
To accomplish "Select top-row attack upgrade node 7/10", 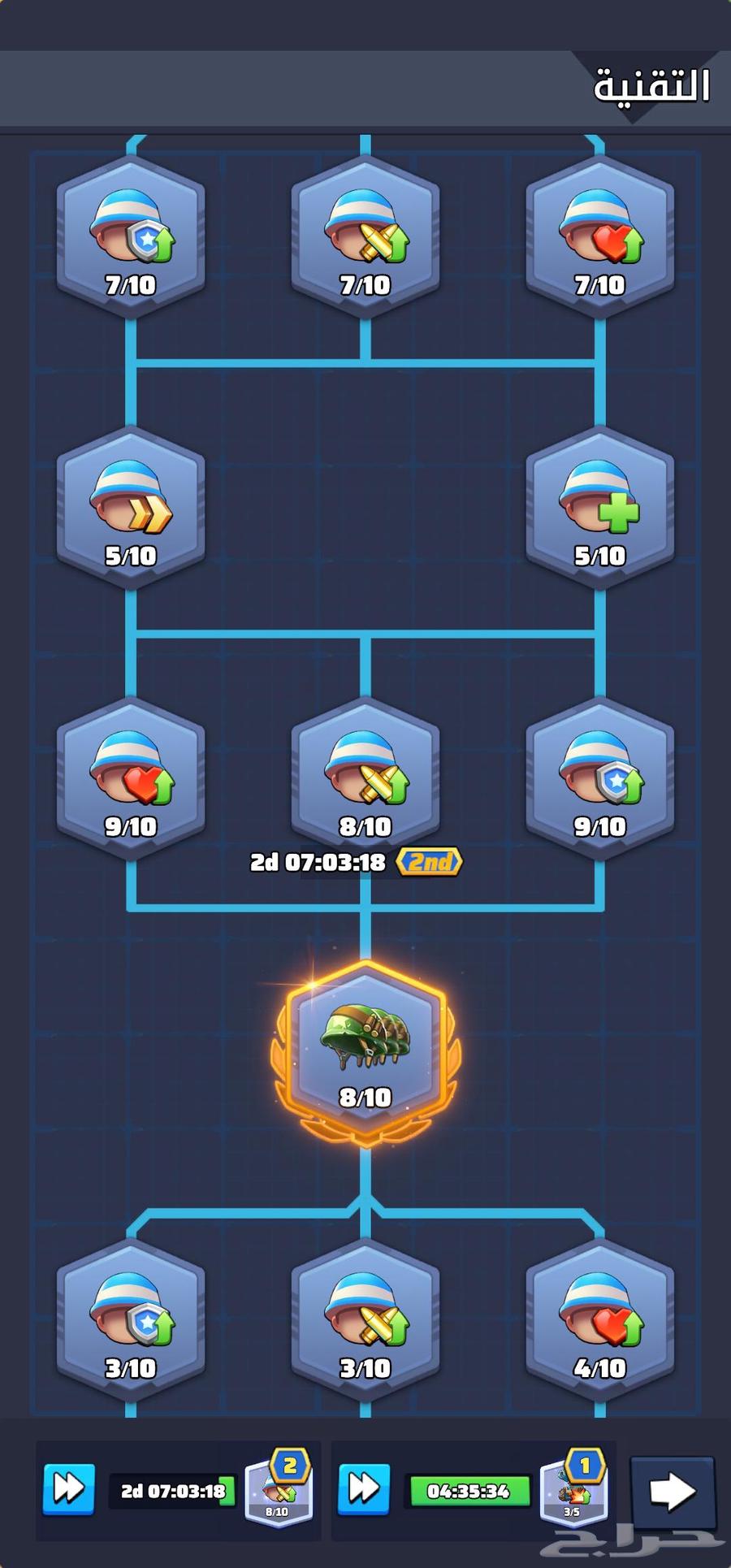I will tap(365, 237).
